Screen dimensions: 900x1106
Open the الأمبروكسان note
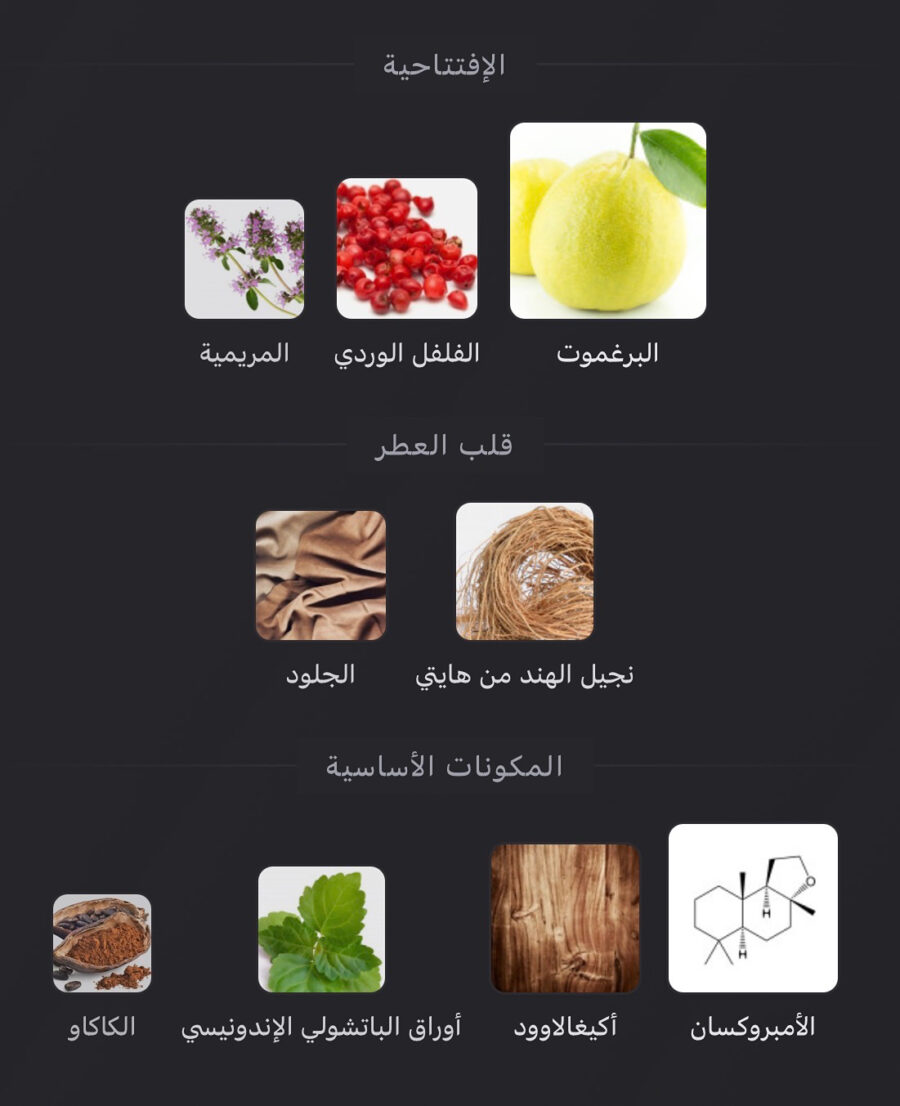coord(753,908)
